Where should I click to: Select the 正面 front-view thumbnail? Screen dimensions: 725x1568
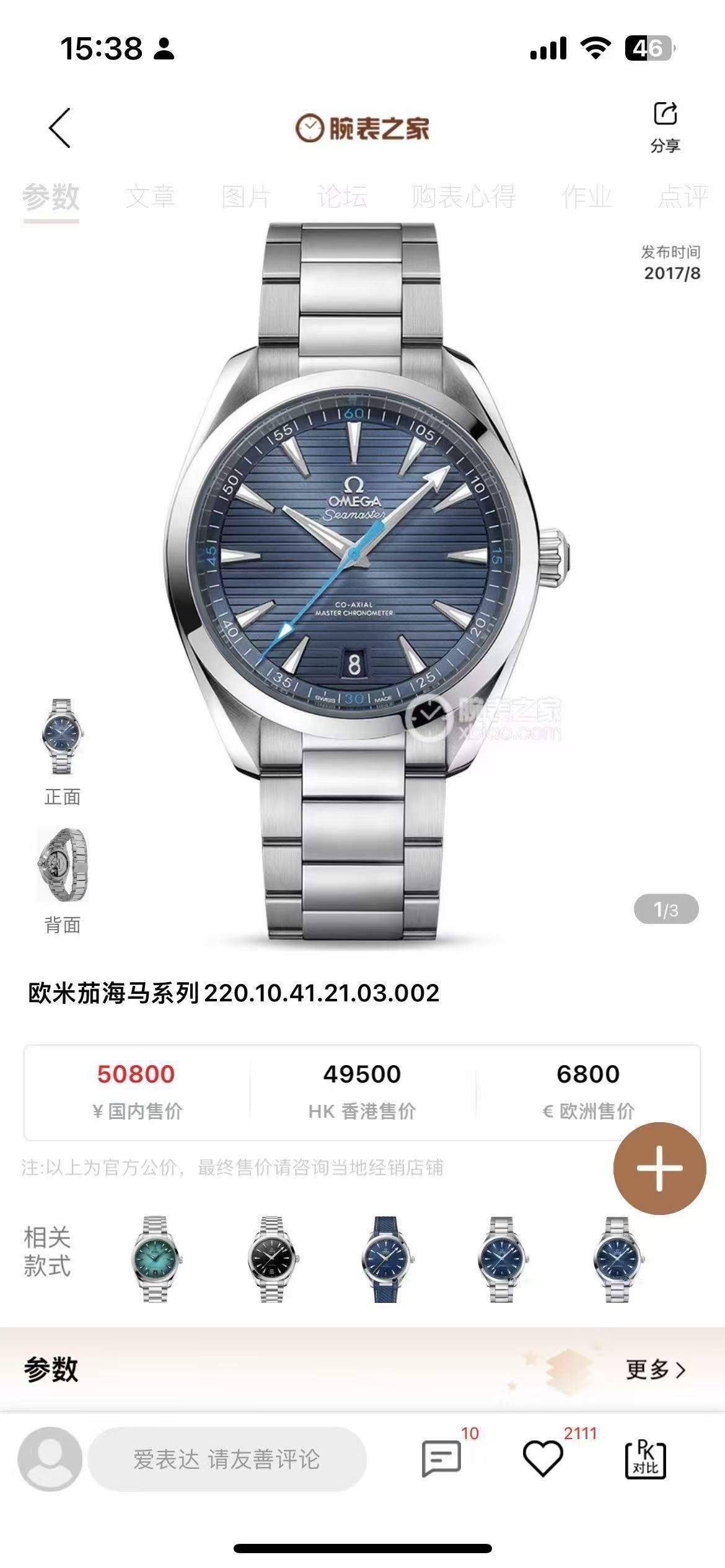point(62,737)
